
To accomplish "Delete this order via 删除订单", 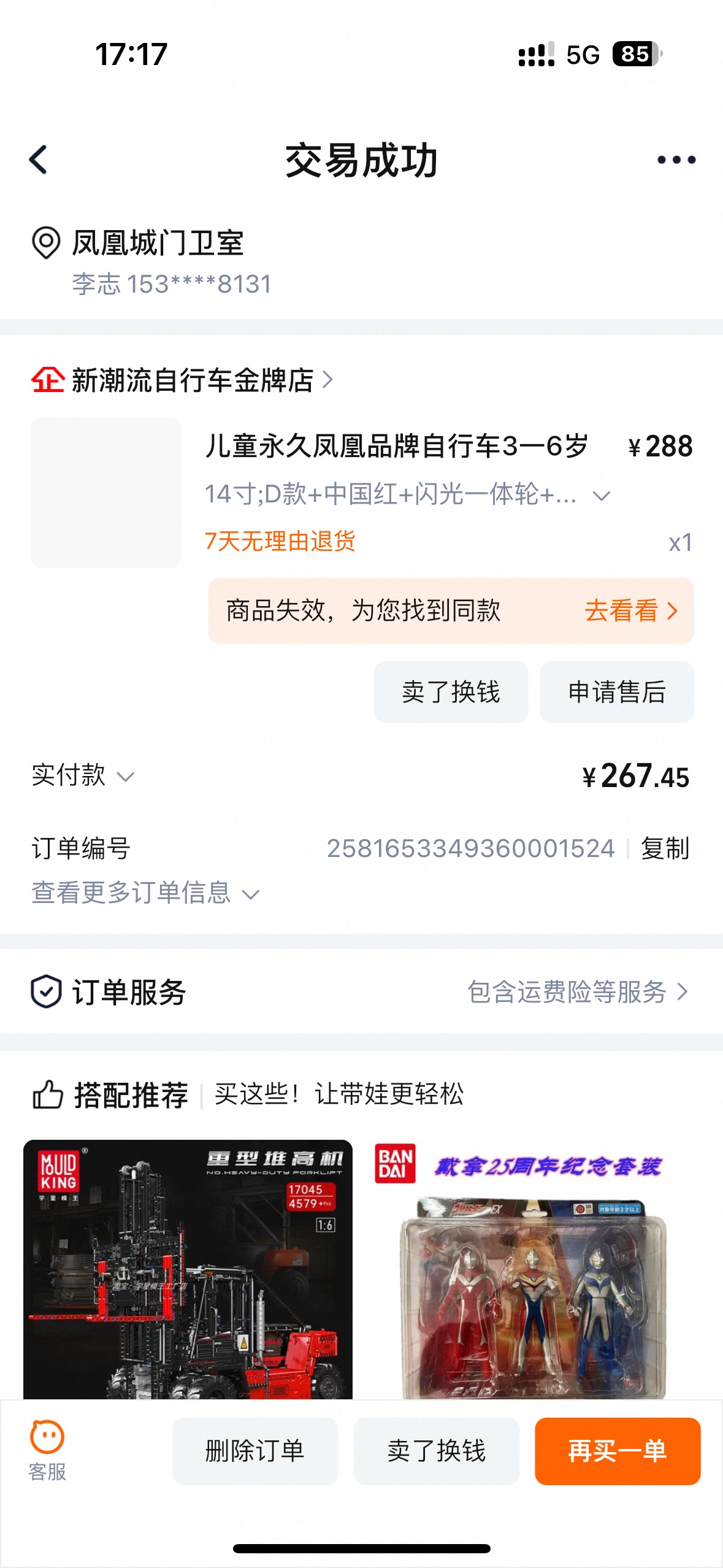I will 255,1451.
